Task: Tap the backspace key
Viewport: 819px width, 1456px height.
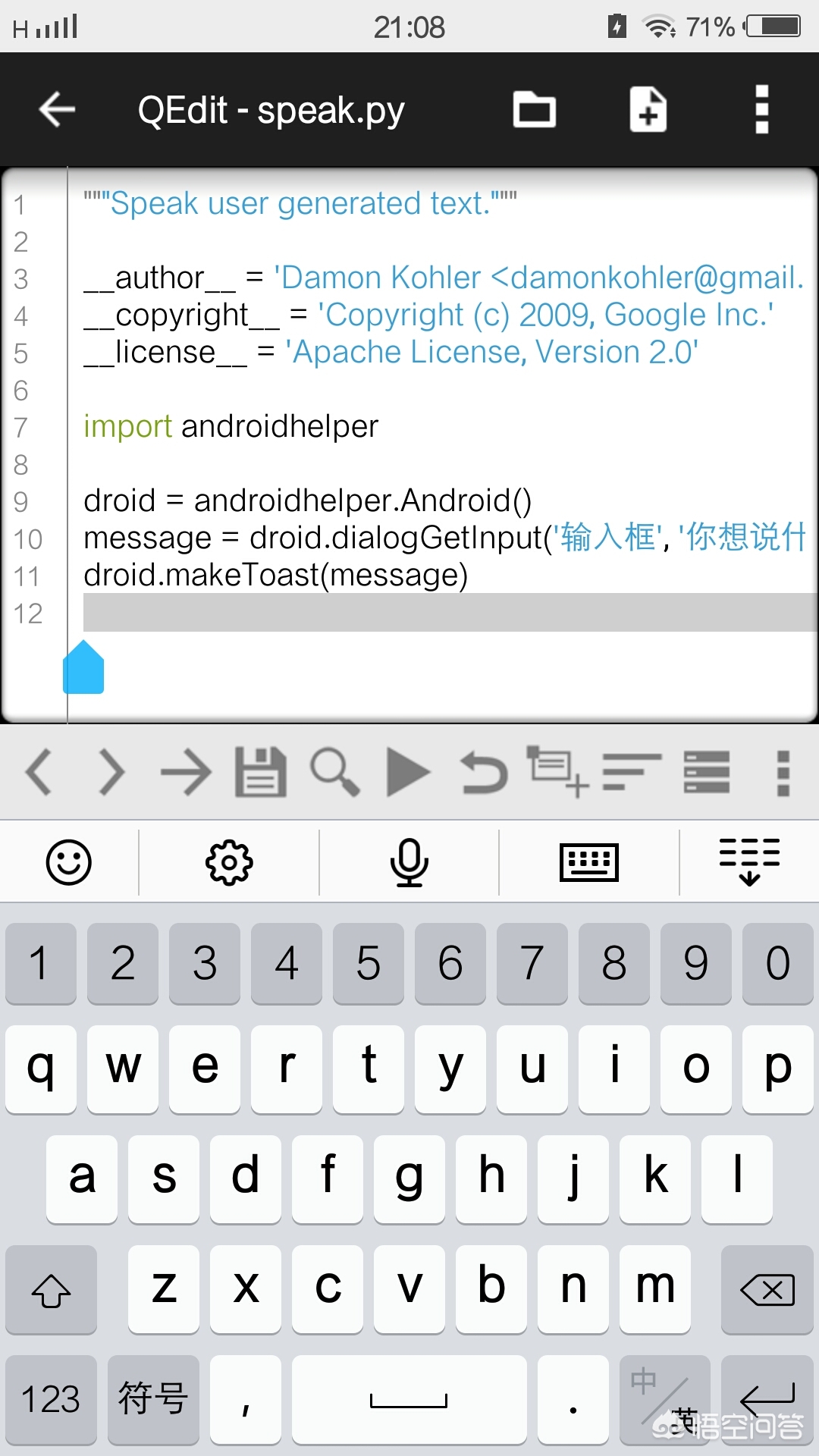Action: click(767, 1289)
